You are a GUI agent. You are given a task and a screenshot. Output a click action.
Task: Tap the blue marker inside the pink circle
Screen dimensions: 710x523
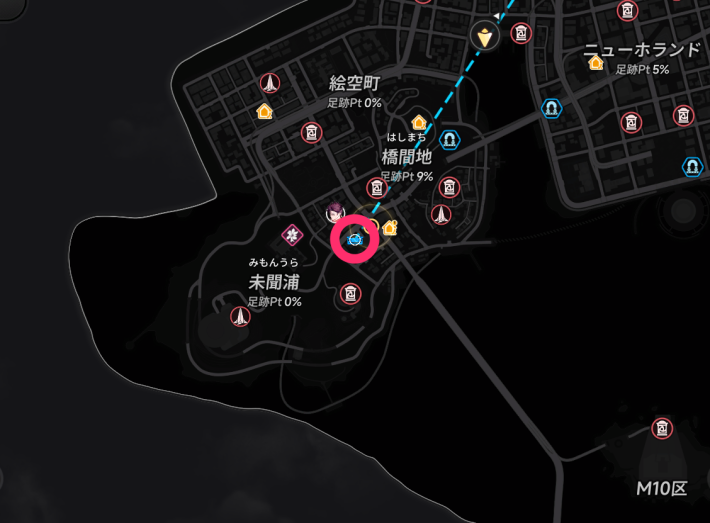click(x=354, y=240)
